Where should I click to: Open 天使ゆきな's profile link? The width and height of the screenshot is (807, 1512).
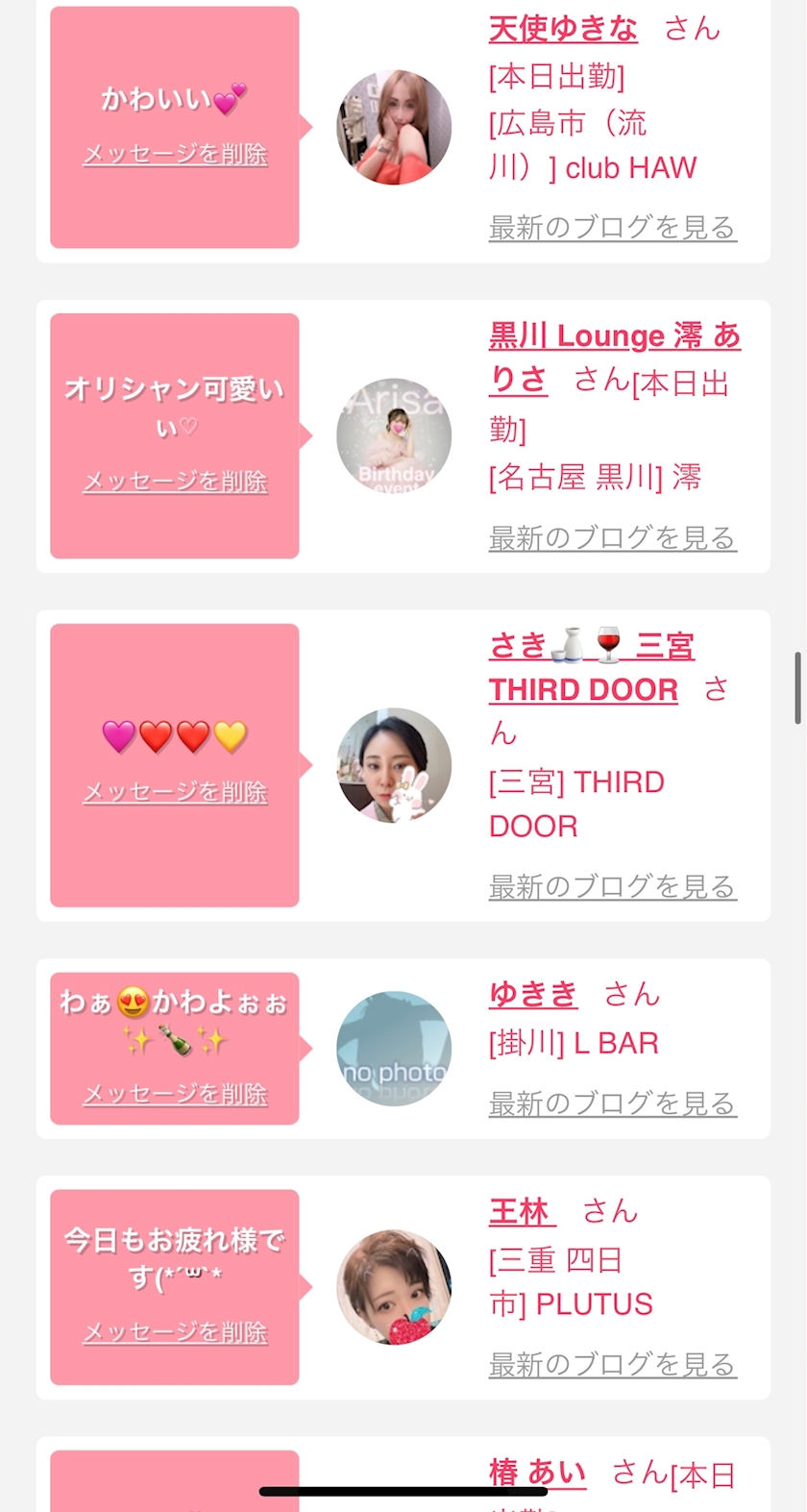click(x=563, y=29)
